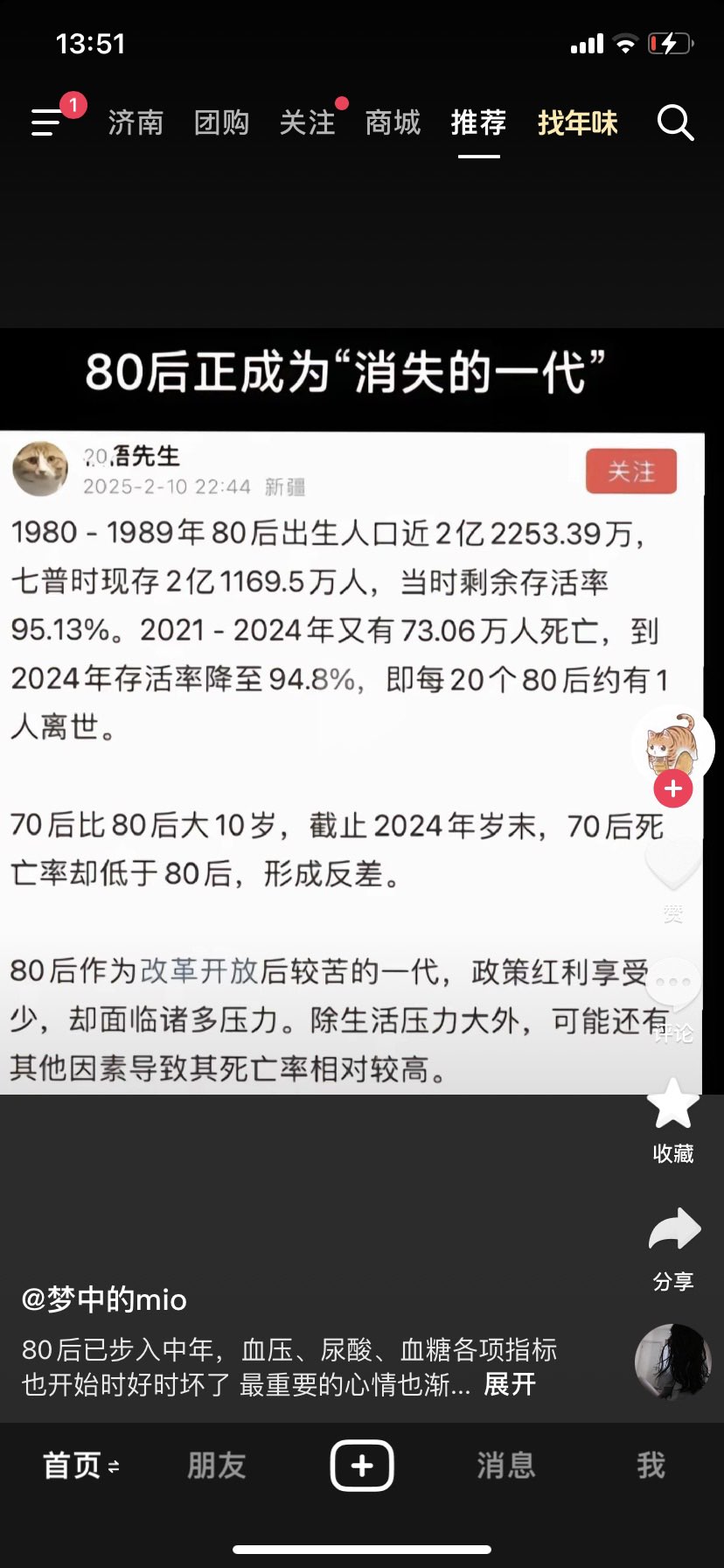Image resolution: width=724 pixels, height=1568 pixels.
Task: Switch to the 朋友 tab
Action: coord(217,1466)
